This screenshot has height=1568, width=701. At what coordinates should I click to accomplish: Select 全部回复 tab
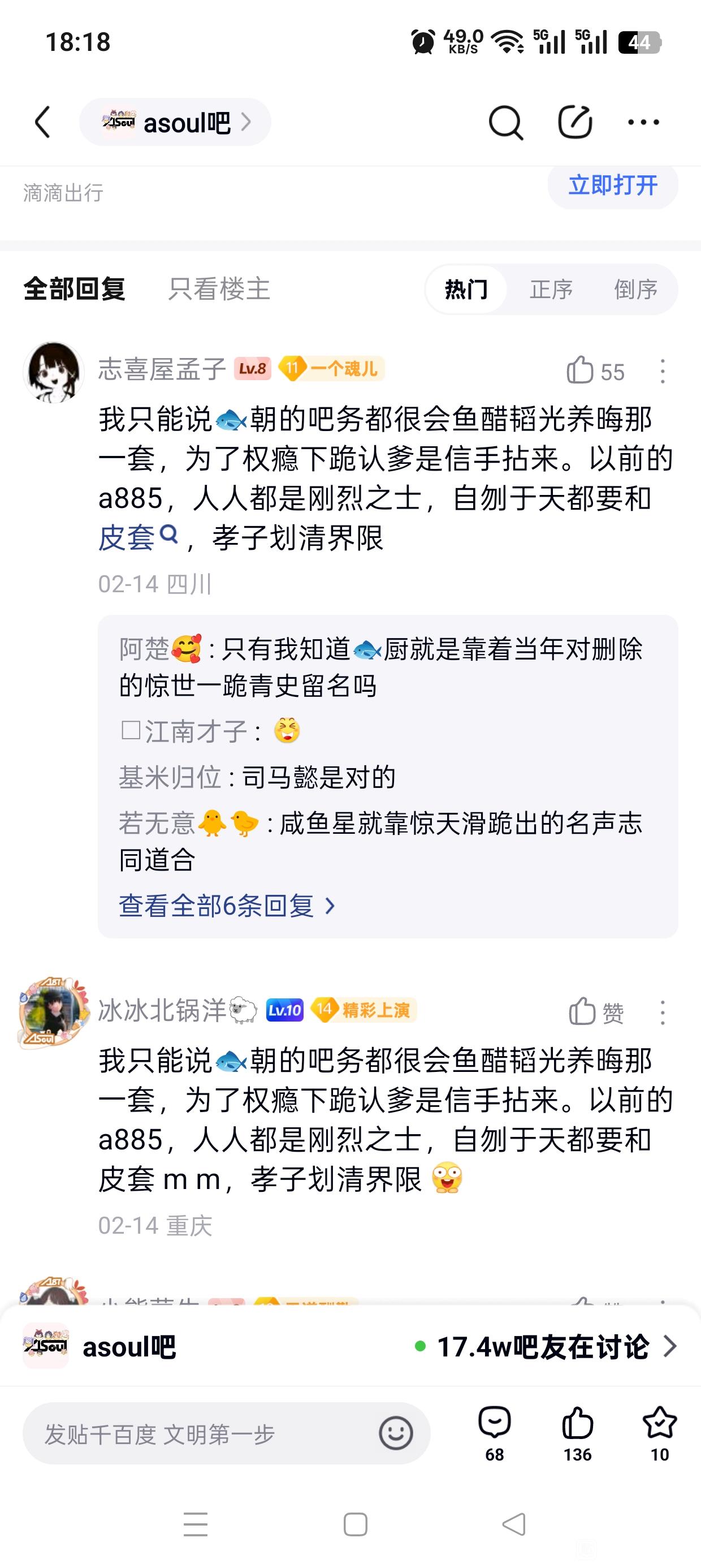tap(74, 288)
